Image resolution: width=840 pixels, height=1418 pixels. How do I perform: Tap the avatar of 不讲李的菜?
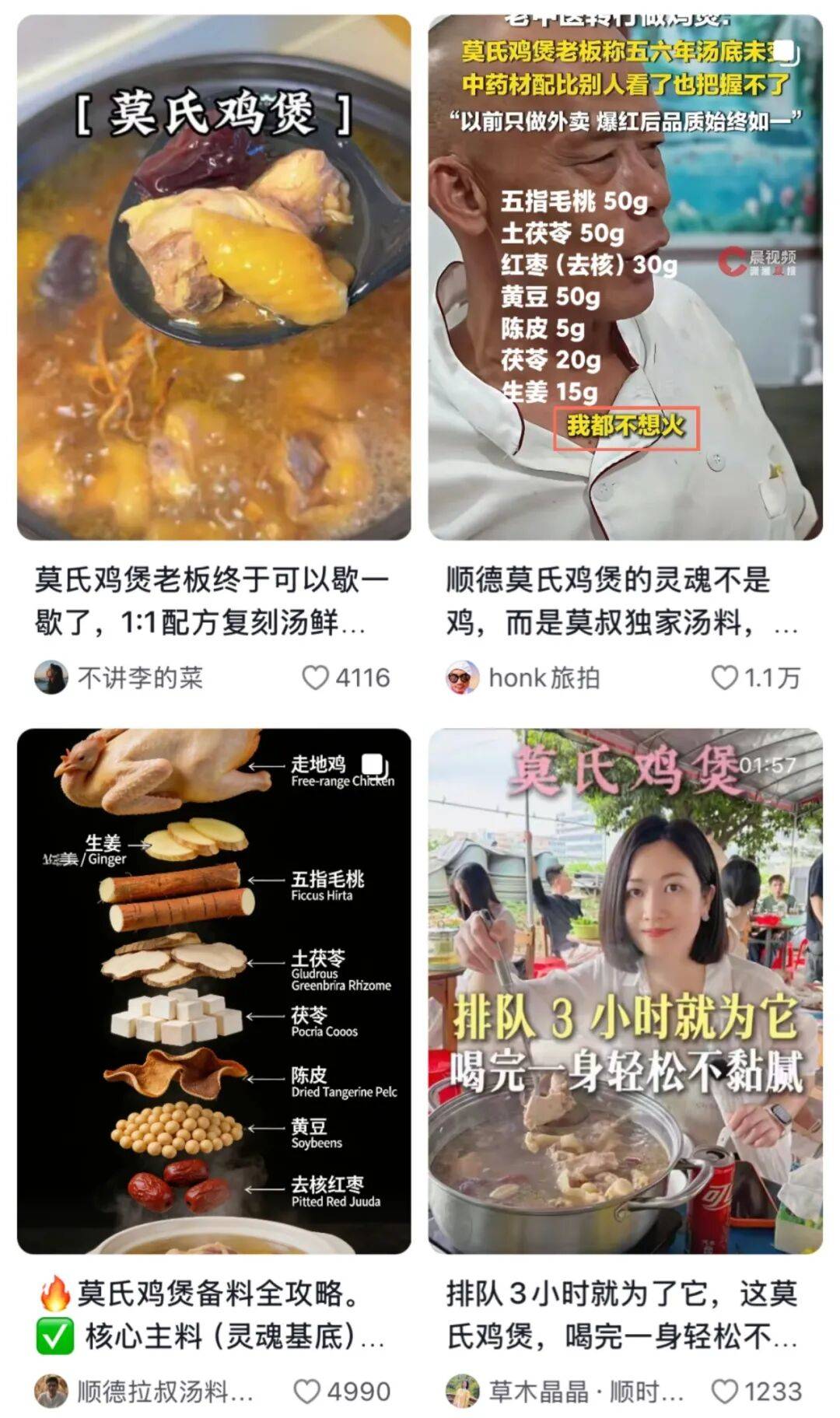[x=51, y=677]
